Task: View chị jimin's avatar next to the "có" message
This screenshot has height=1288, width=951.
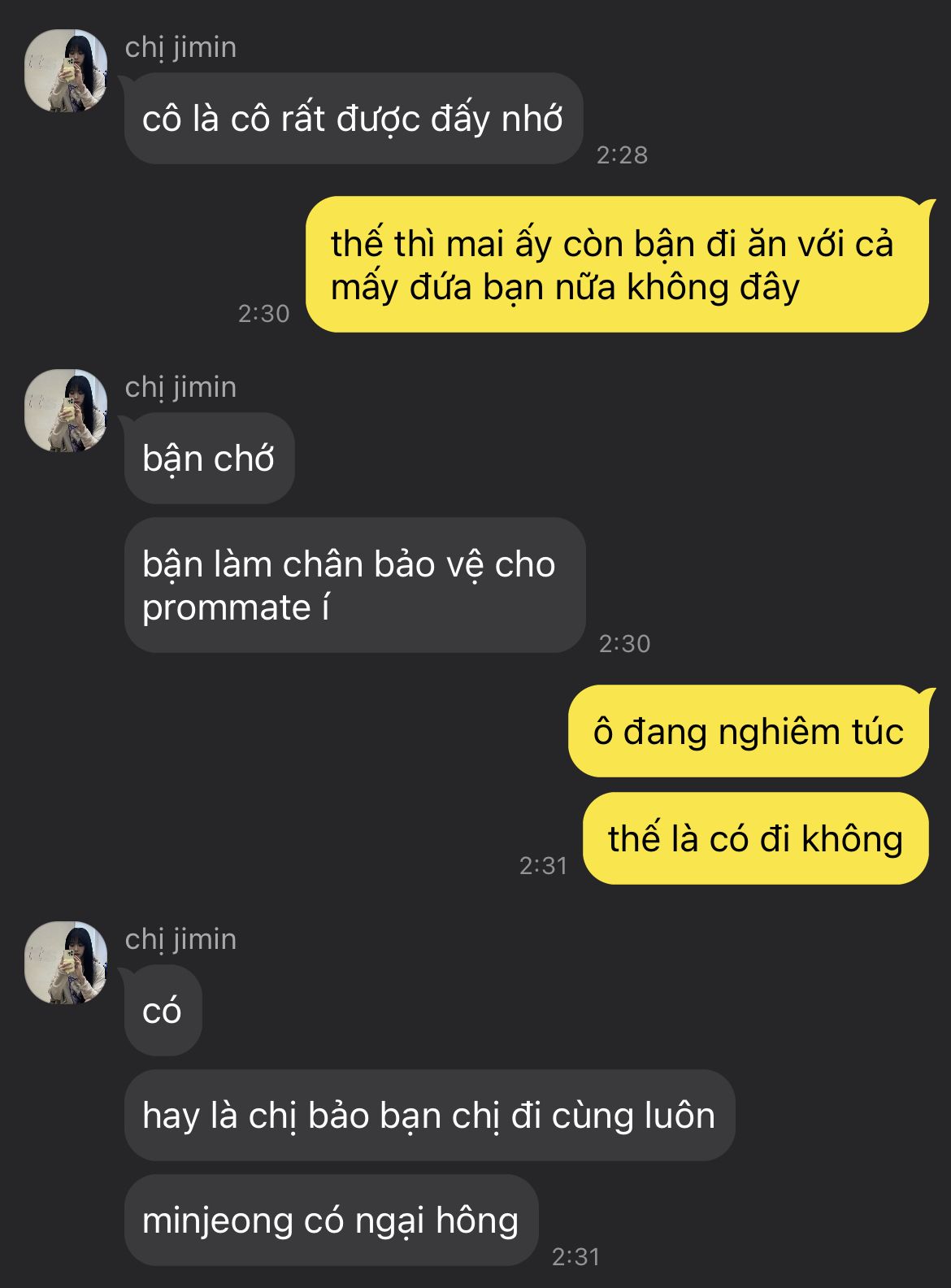Action: click(66, 963)
